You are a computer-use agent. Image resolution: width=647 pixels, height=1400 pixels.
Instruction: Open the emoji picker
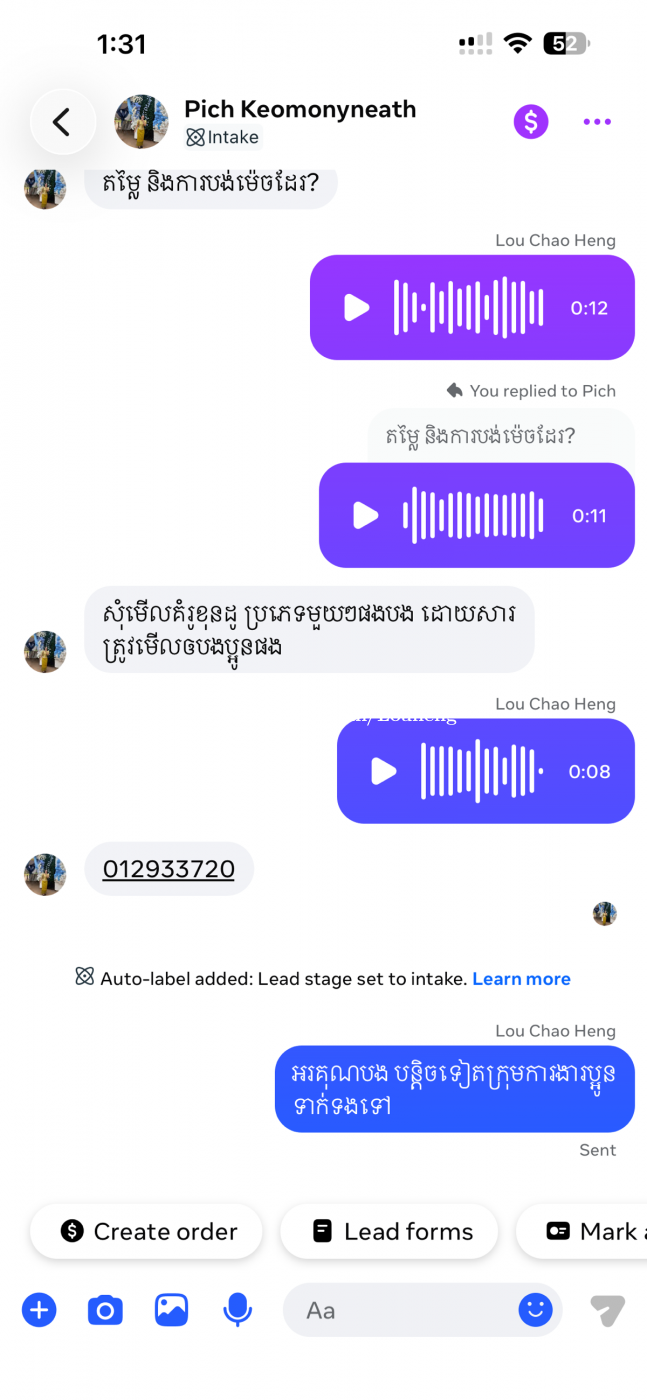(x=536, y=1310)
